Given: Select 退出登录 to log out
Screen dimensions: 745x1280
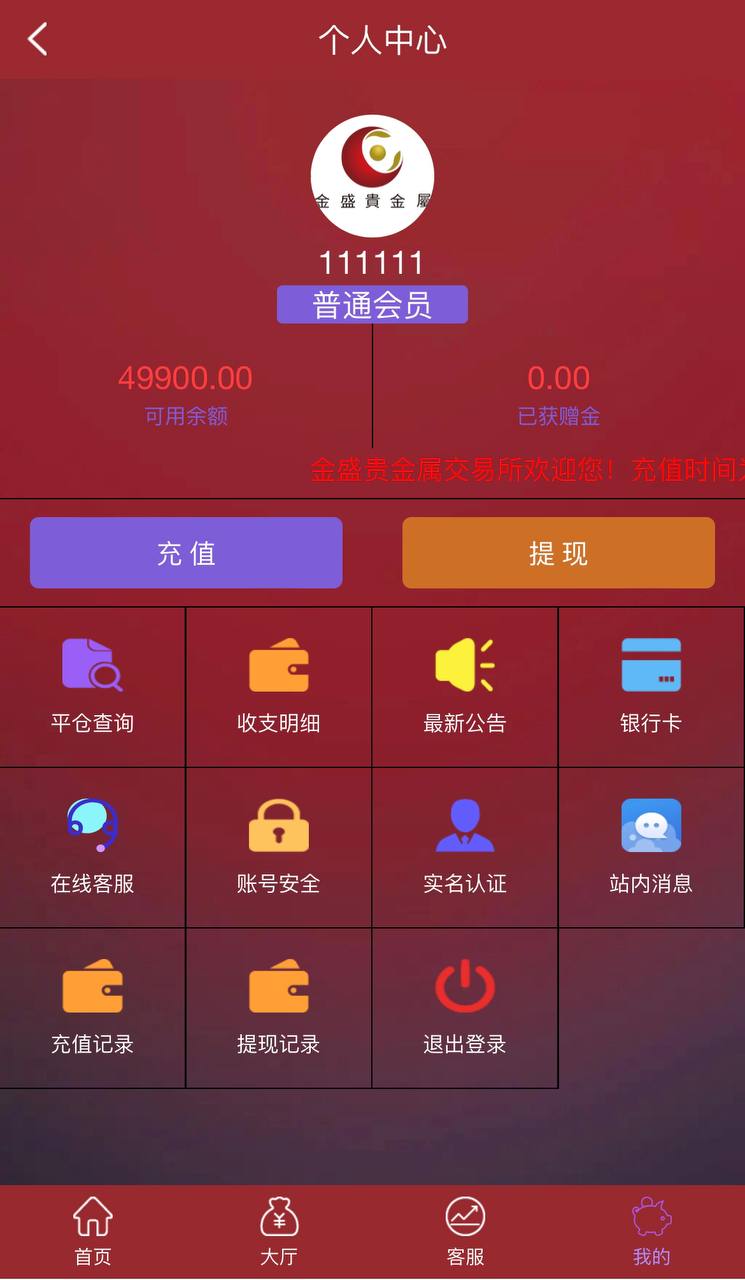Looking at the screenshot, I should click(464, 1007).
